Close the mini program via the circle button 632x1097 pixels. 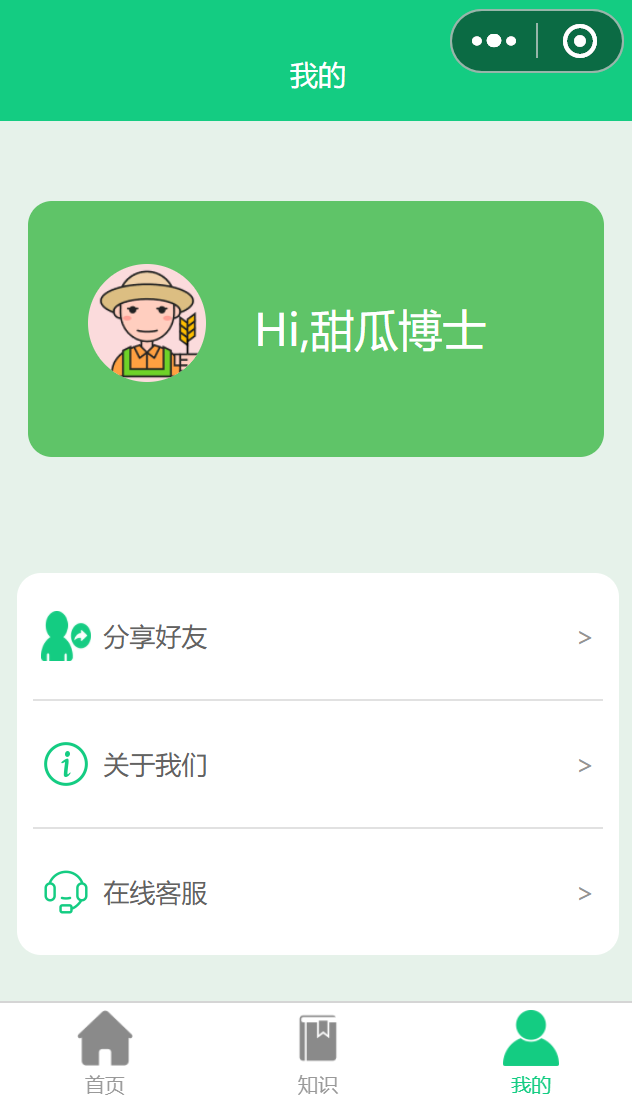[x=580, y=41]
